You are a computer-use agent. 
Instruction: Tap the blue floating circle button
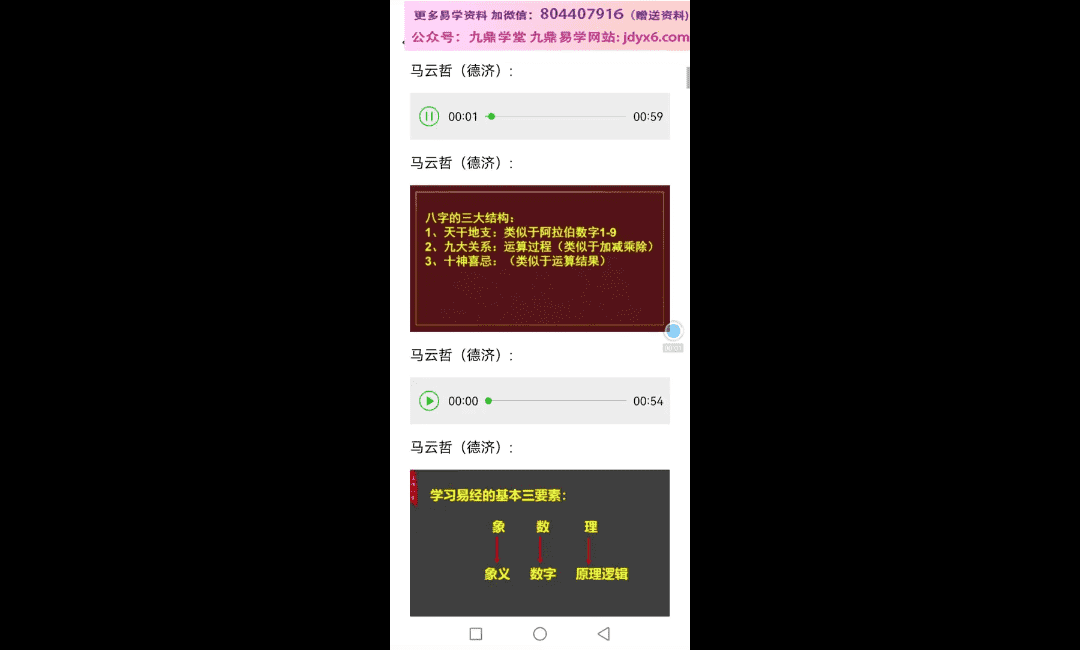(674, 331)
